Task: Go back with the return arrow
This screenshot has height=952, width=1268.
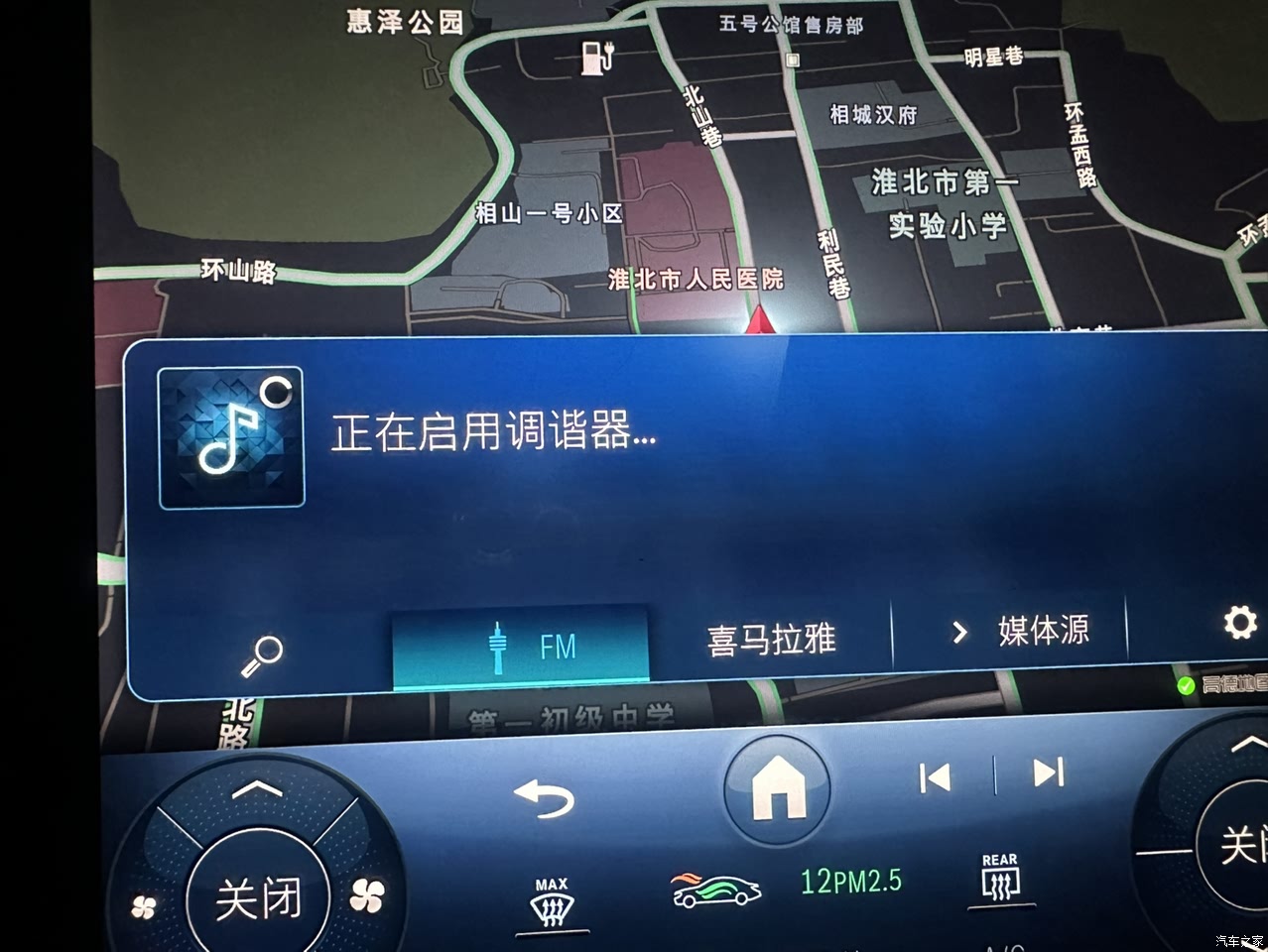Action: pos(545,797)
